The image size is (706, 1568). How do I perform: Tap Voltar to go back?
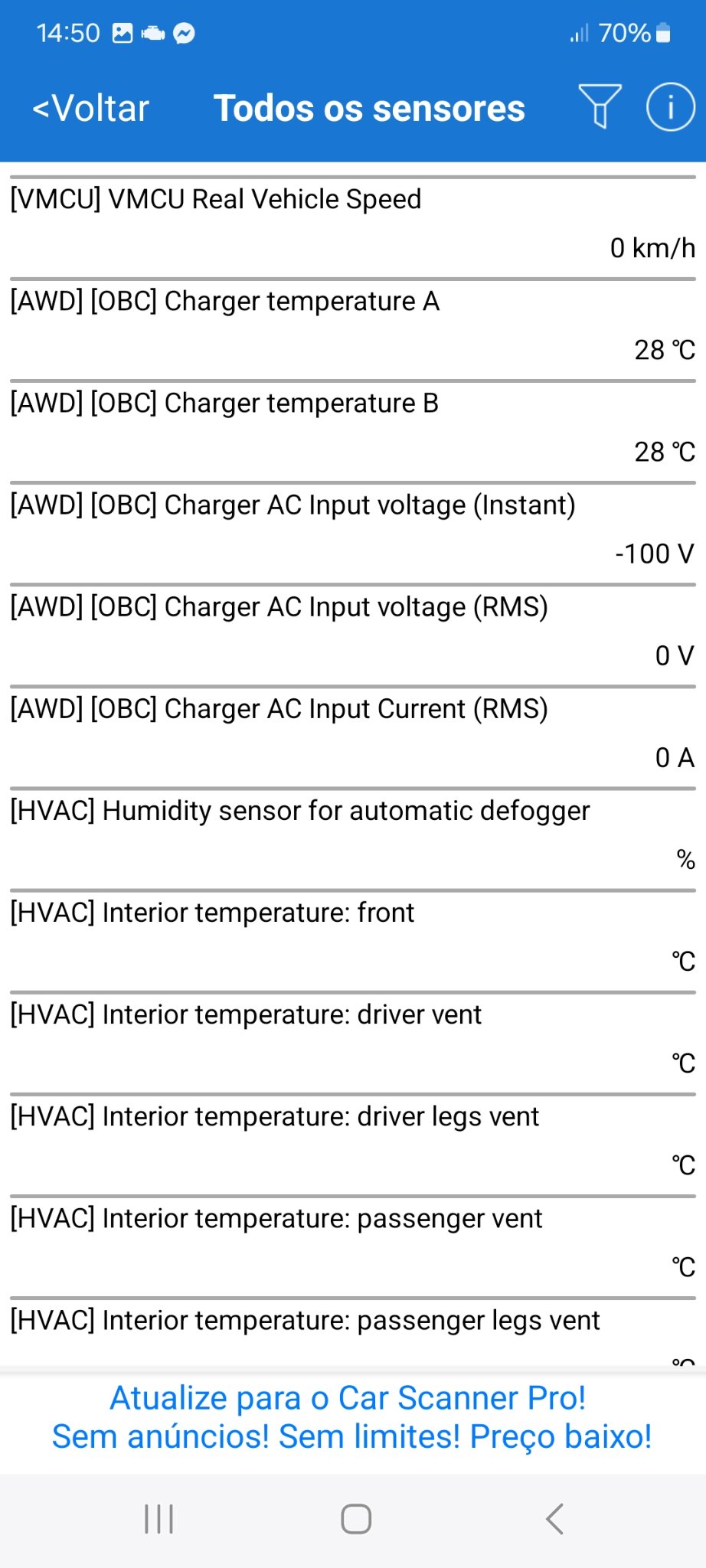(91, 109)
